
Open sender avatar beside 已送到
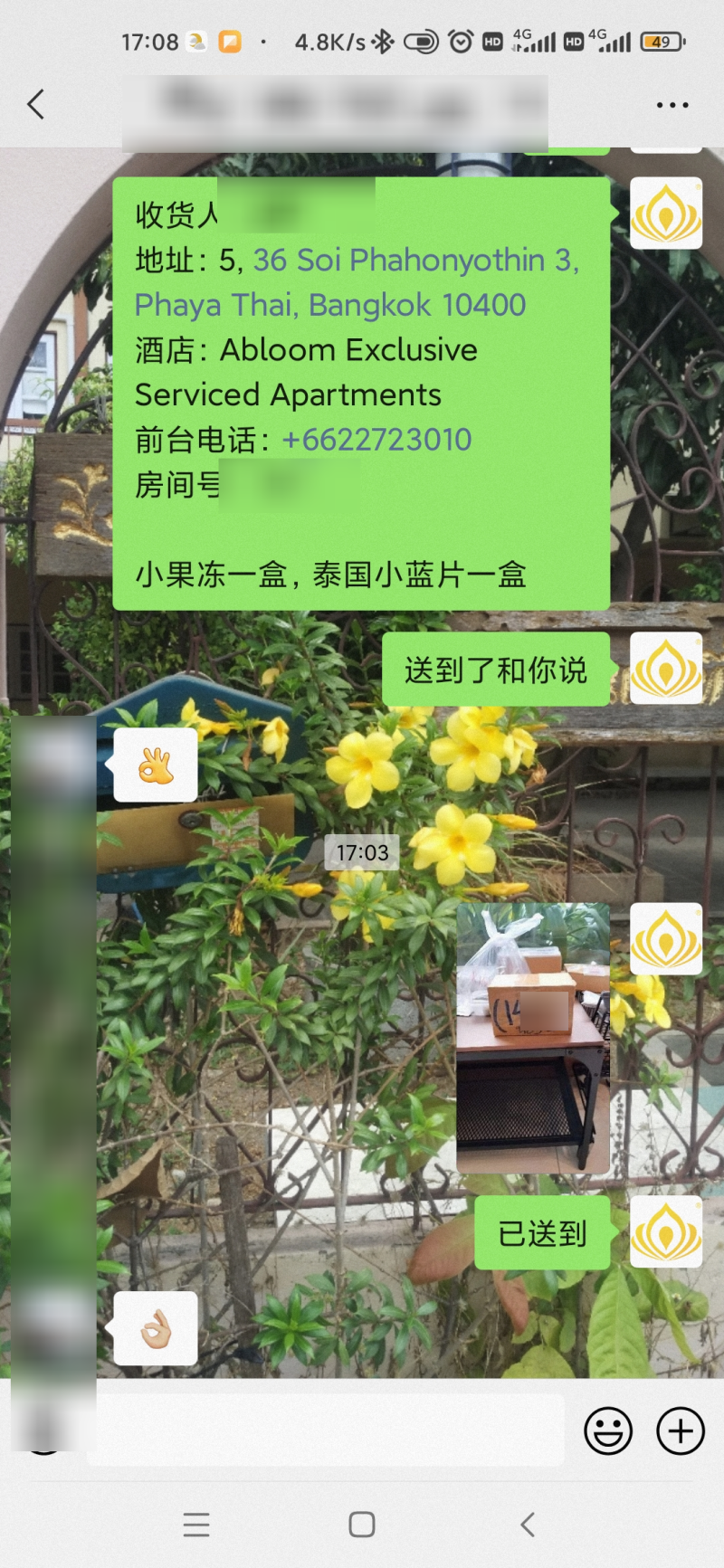pos(665,1231)
